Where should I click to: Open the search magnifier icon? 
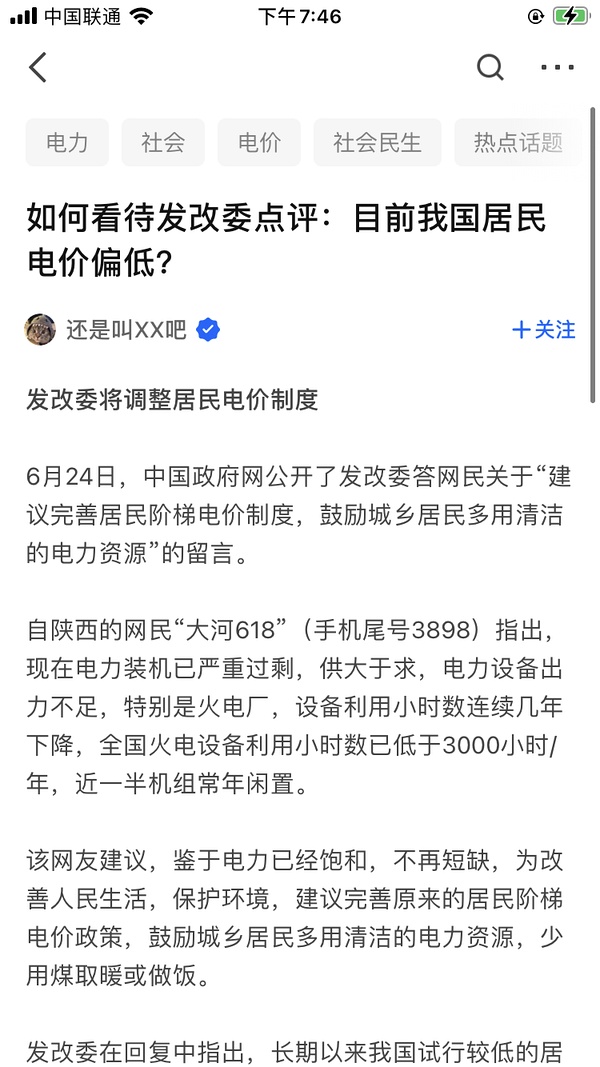pyautogui.click(x=489, y=68)
